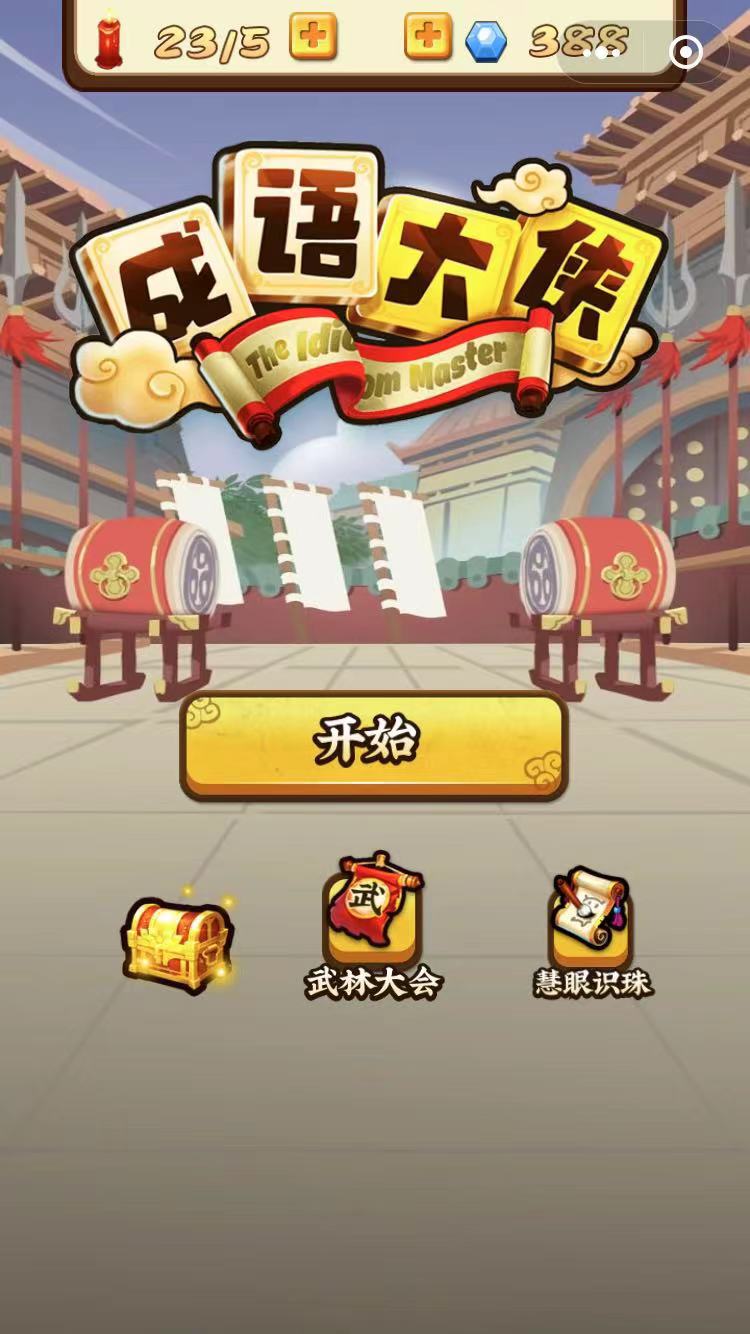Add more blue gems with the plus button
The height and width of the screenshot is (1334, 750).
point(428,38)
